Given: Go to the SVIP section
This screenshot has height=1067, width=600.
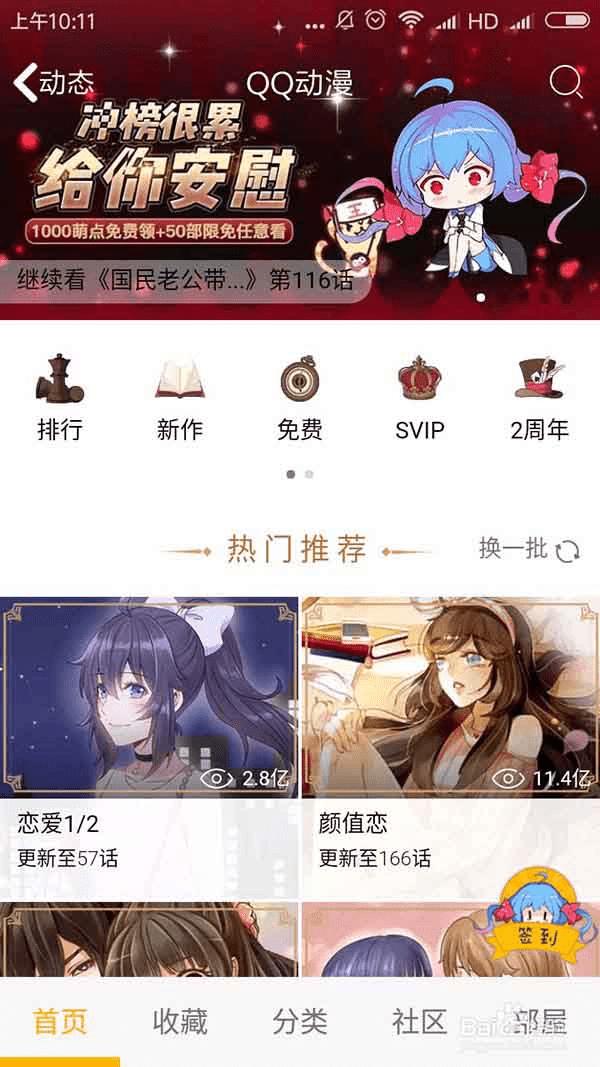Looking at the screenshot, I should 420,398.
